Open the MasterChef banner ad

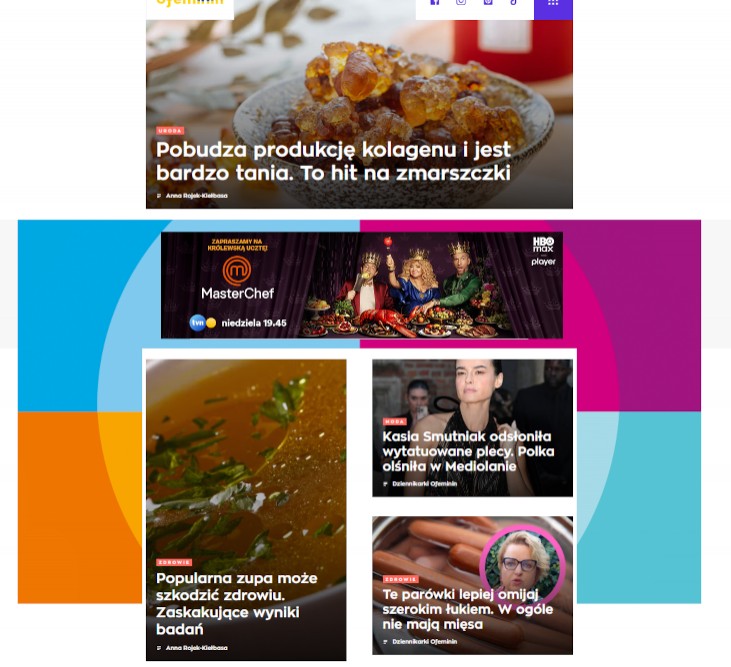point(361,285)
